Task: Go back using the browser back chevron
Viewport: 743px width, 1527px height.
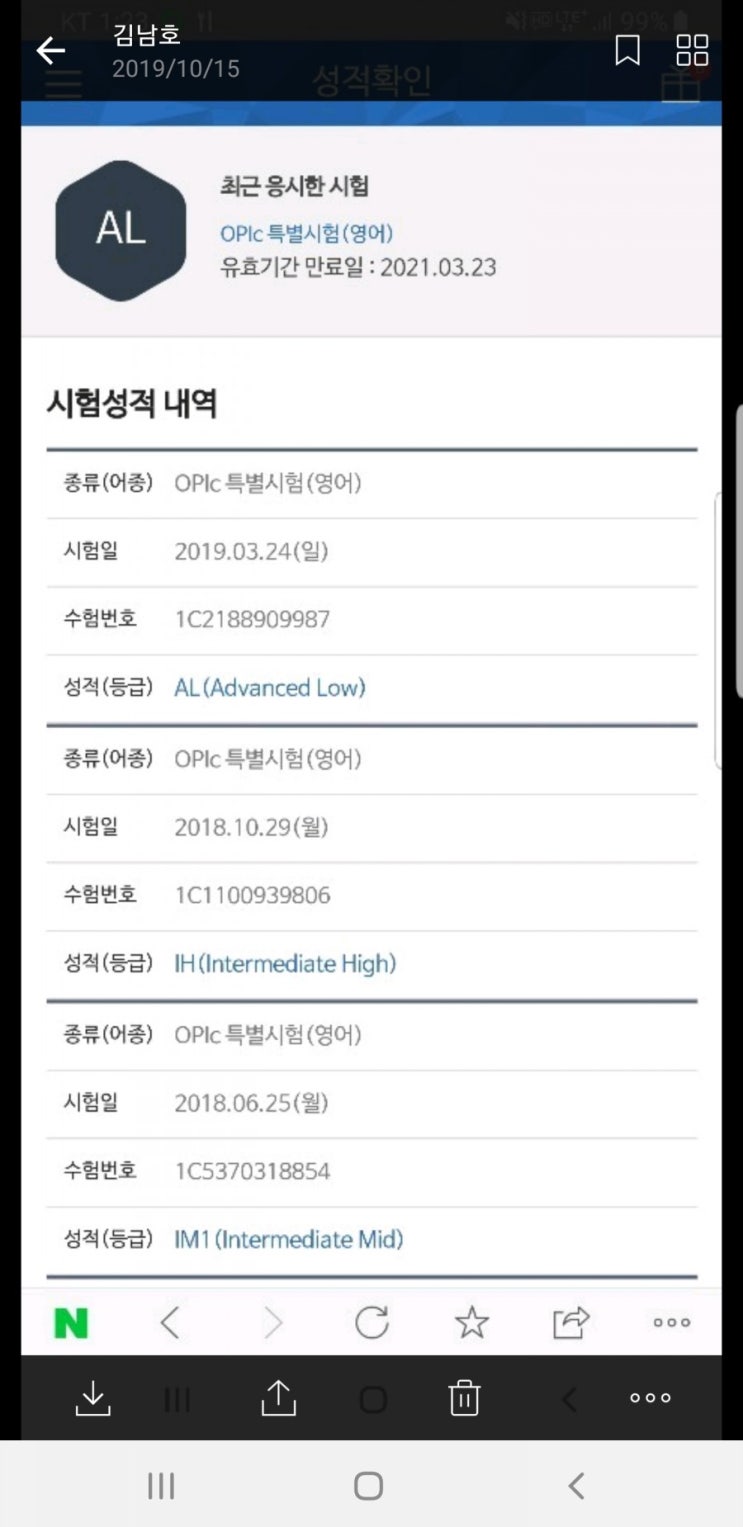Action: pos(170,1322)
